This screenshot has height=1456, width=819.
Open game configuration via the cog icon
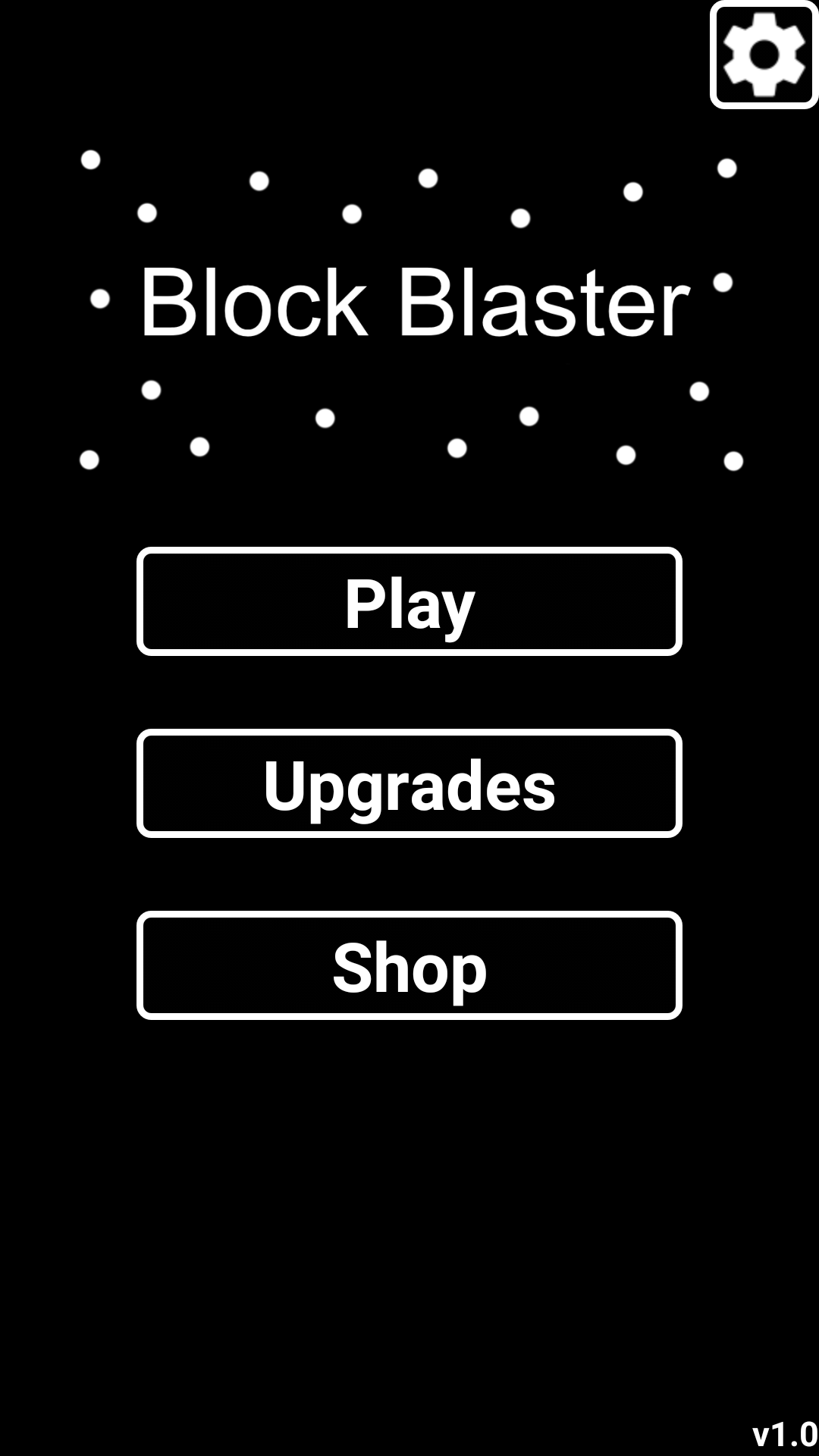(x=764, y=53)
